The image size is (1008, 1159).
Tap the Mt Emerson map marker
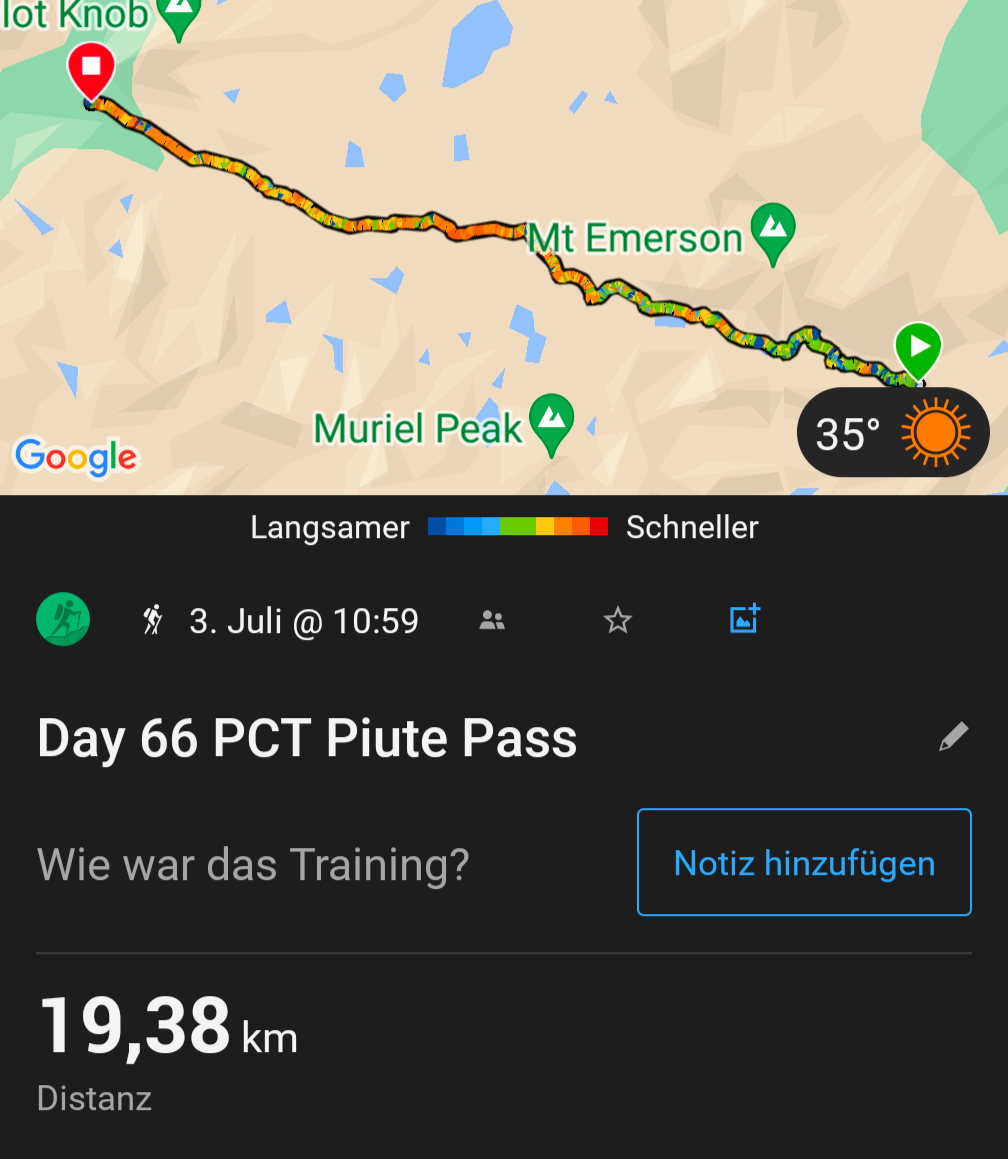773,229
